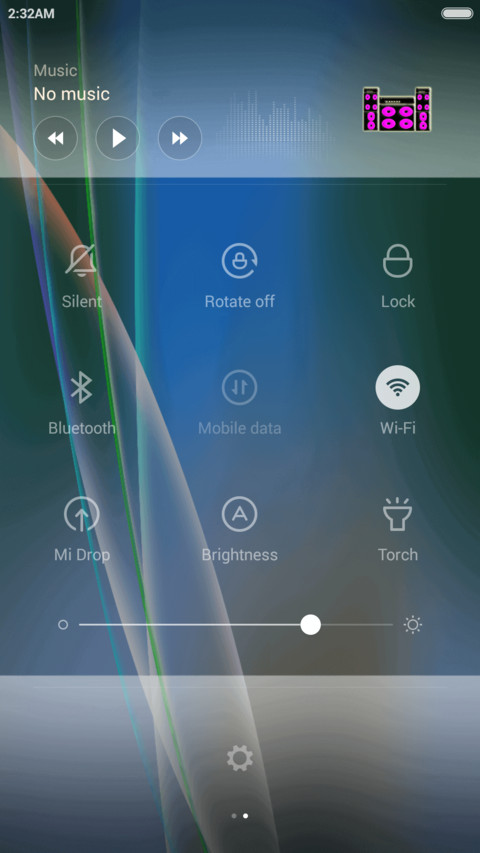The width and height of the screenshot is (480, 853).
Task: Open the music app from album art
Action: 397,109
